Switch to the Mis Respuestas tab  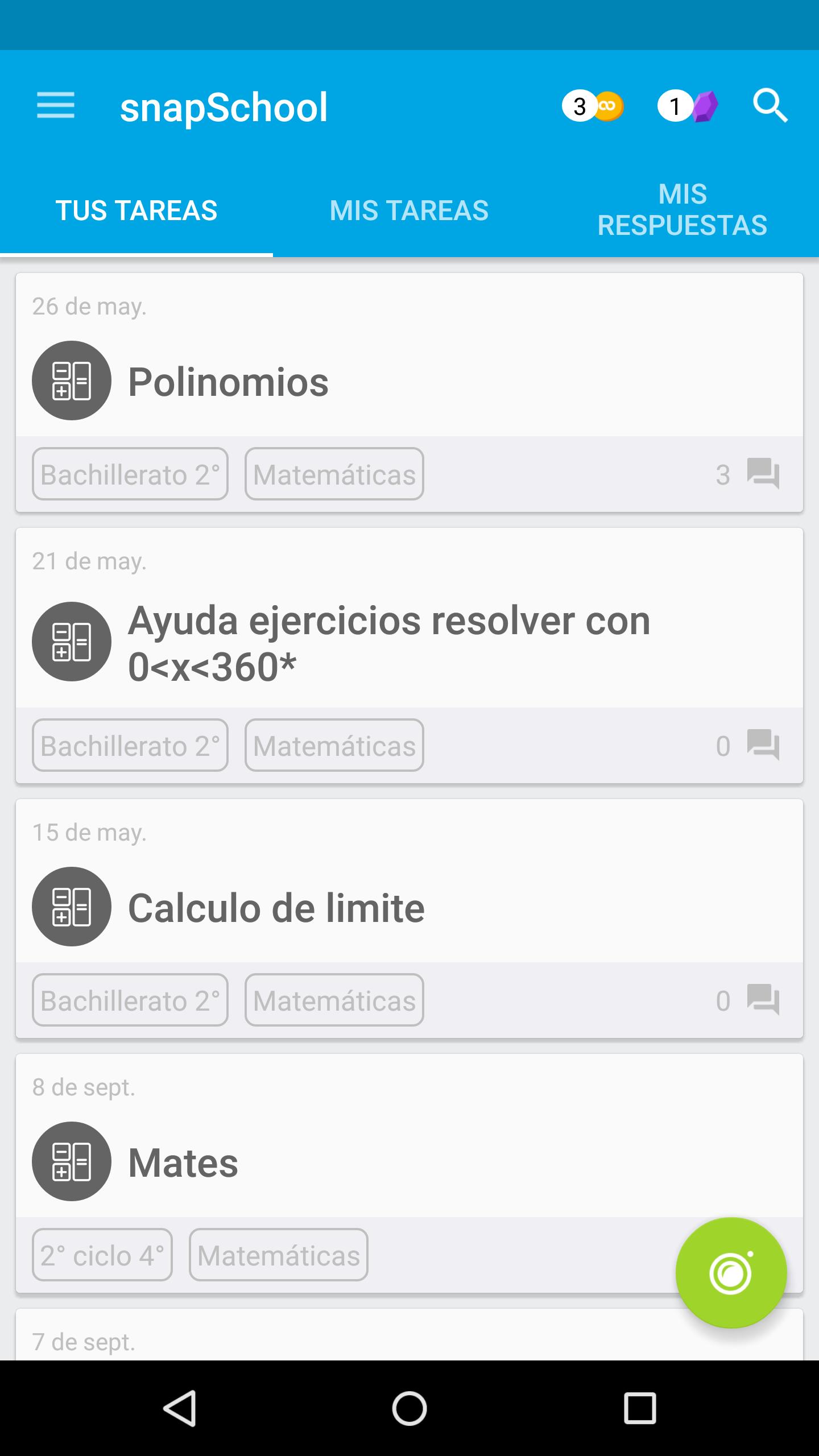coord(682,210)
